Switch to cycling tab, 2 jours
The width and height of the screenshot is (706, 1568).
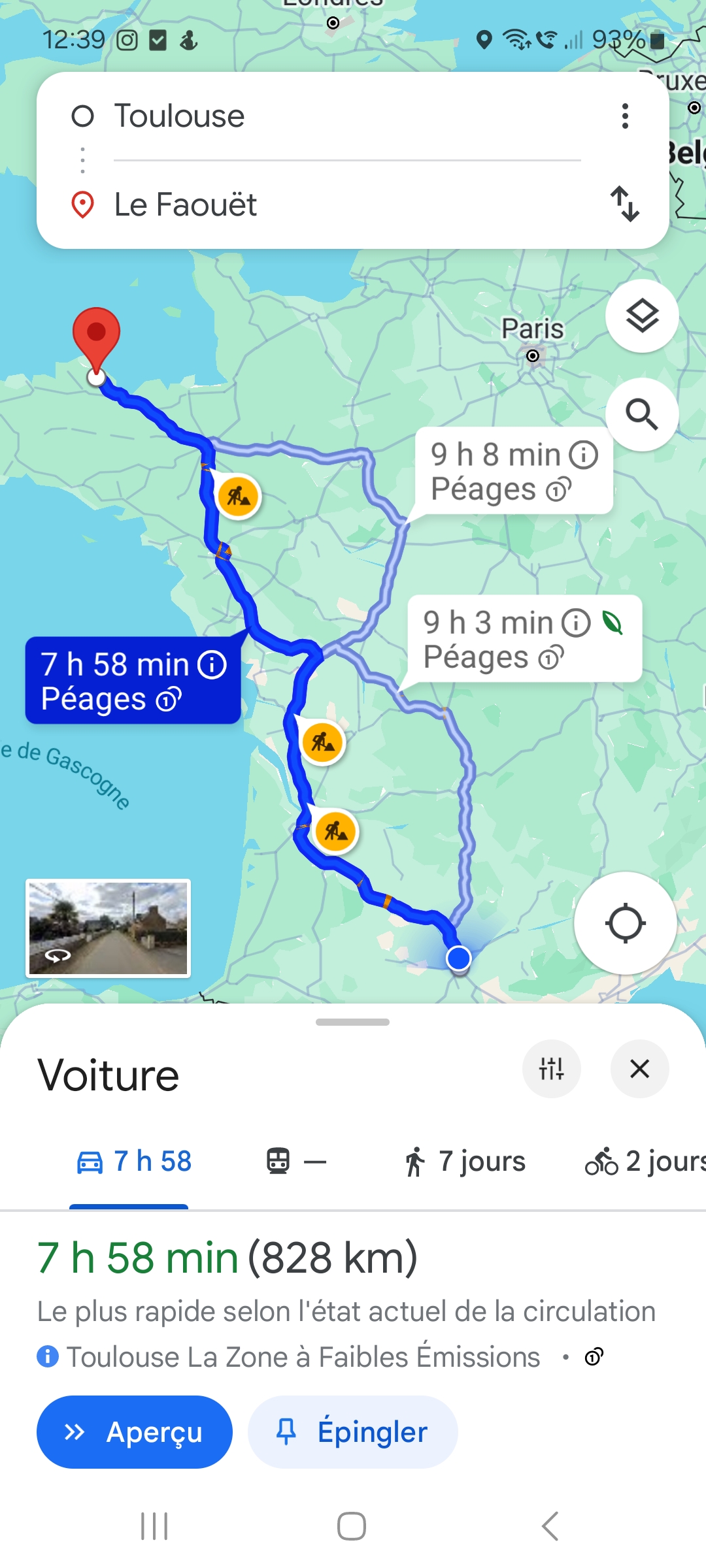click(x=644, y=1162)
